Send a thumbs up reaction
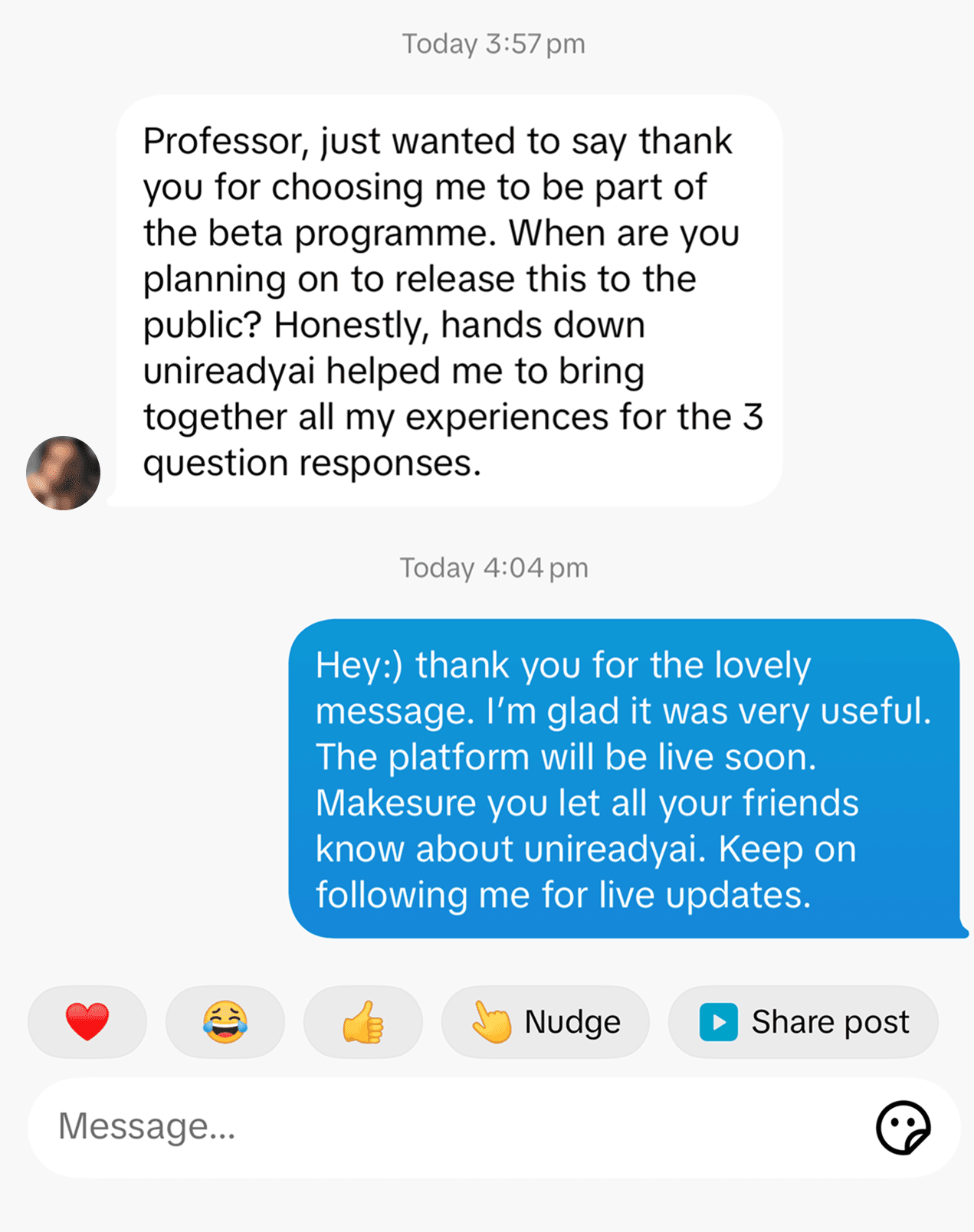The height and width of the screenshot is (1232, 974). click(362, 1022)
